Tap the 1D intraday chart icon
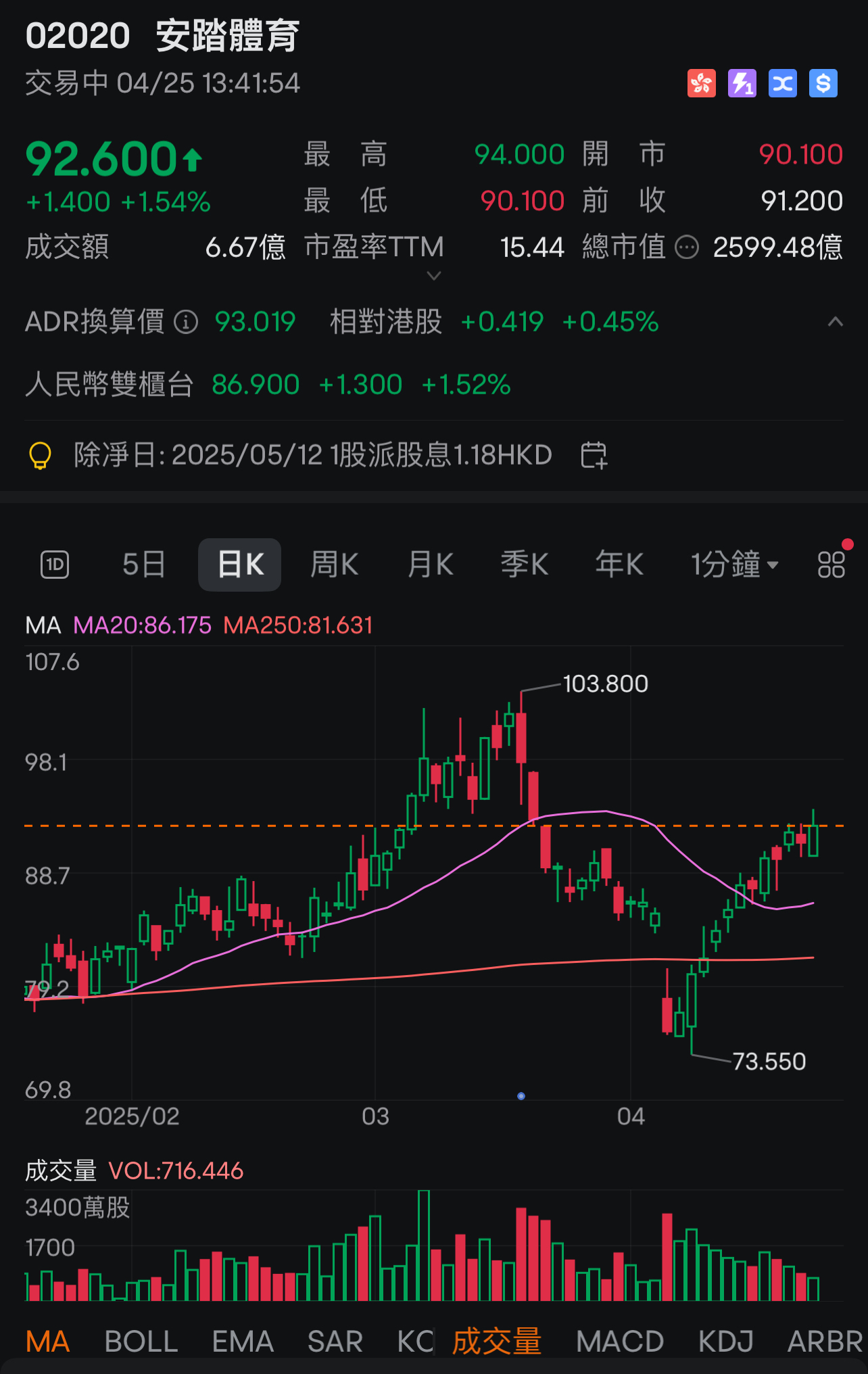This screenshot has width=868, height=1374. pyautogui.click(x=55, y=565)
